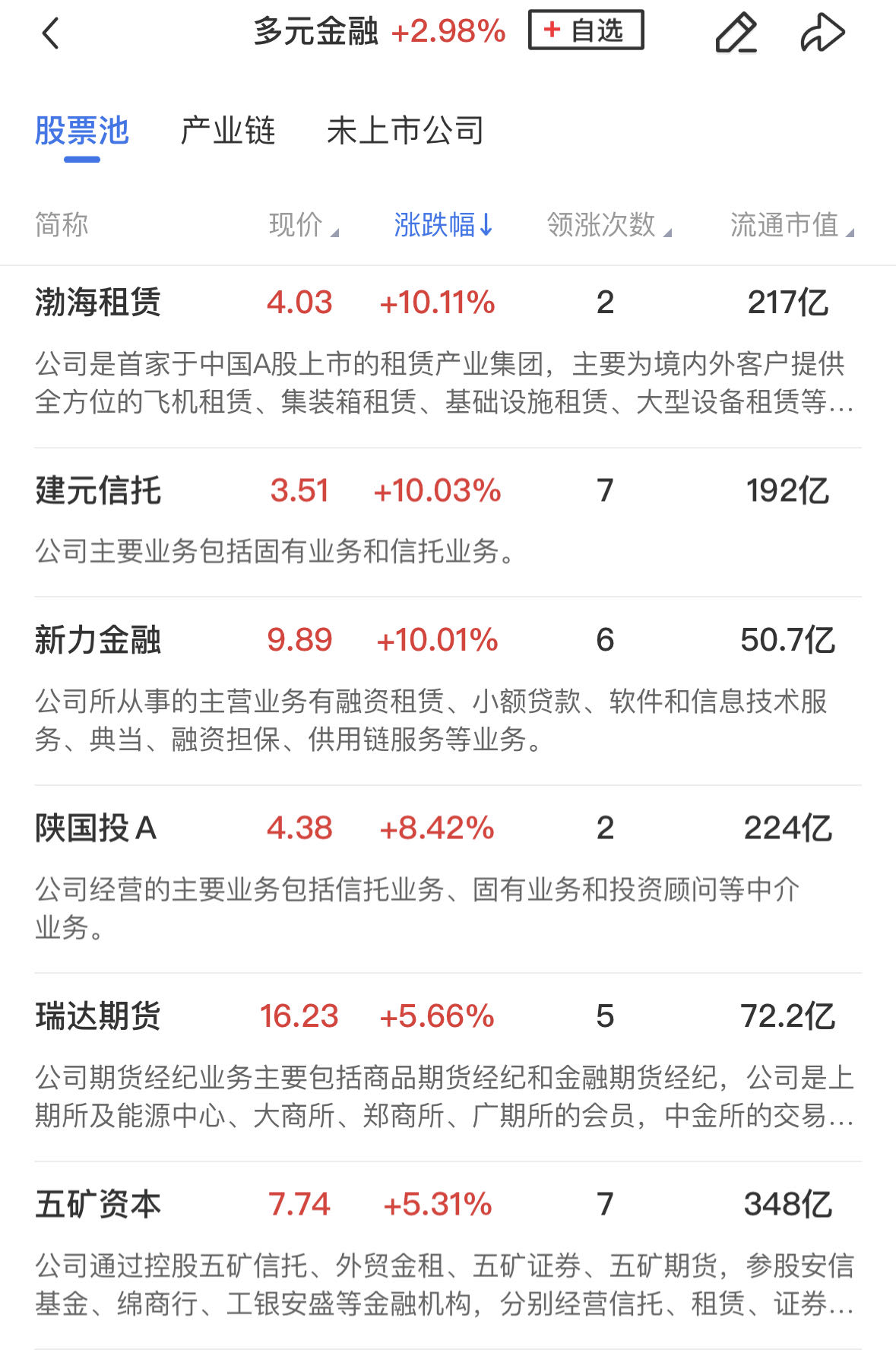896x1353 pixels.
Task: Open the 建元信托 stock row
Action: [98, 490]
